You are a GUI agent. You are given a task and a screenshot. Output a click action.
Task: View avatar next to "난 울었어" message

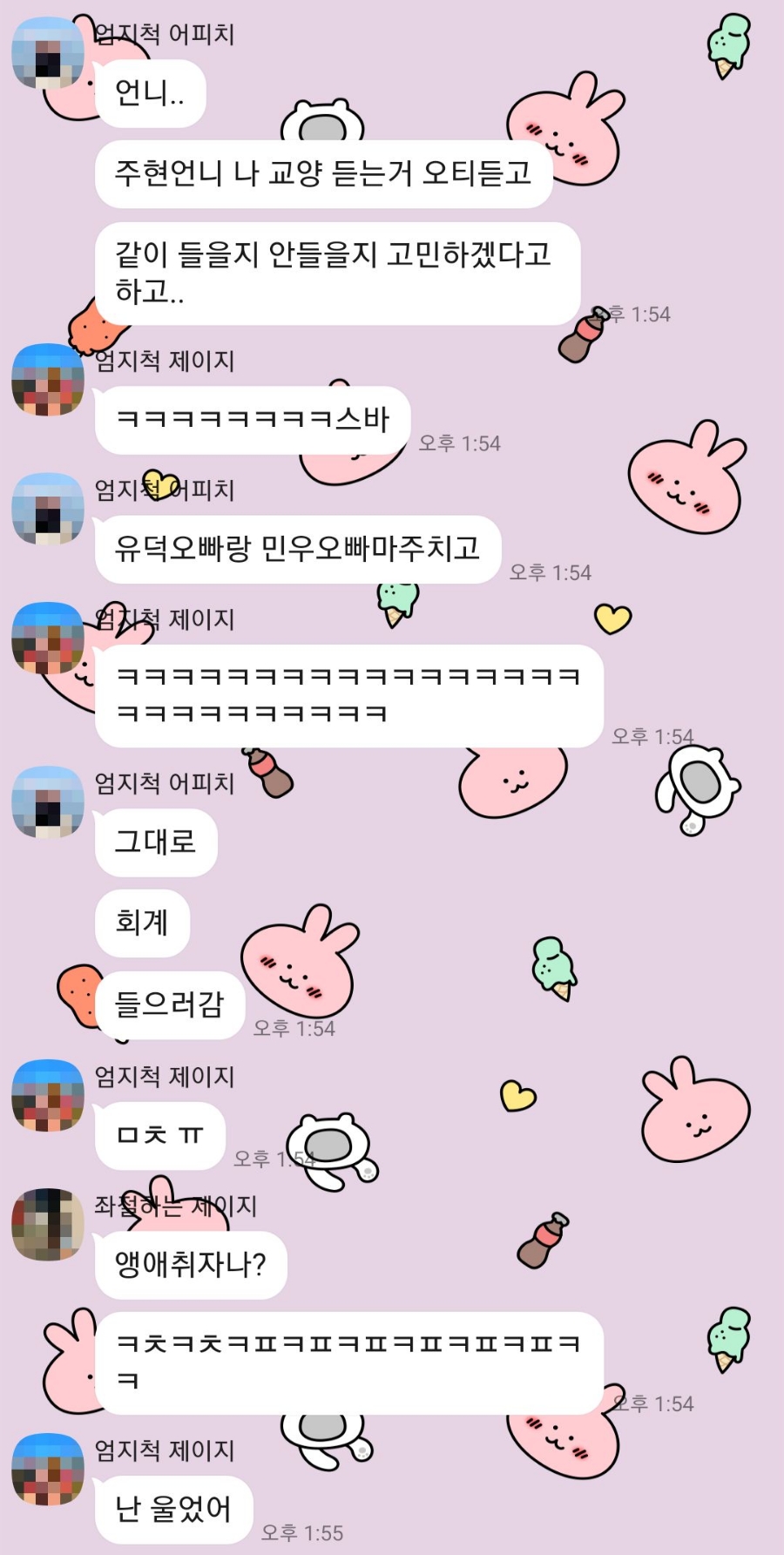[x=48, y=1469]
